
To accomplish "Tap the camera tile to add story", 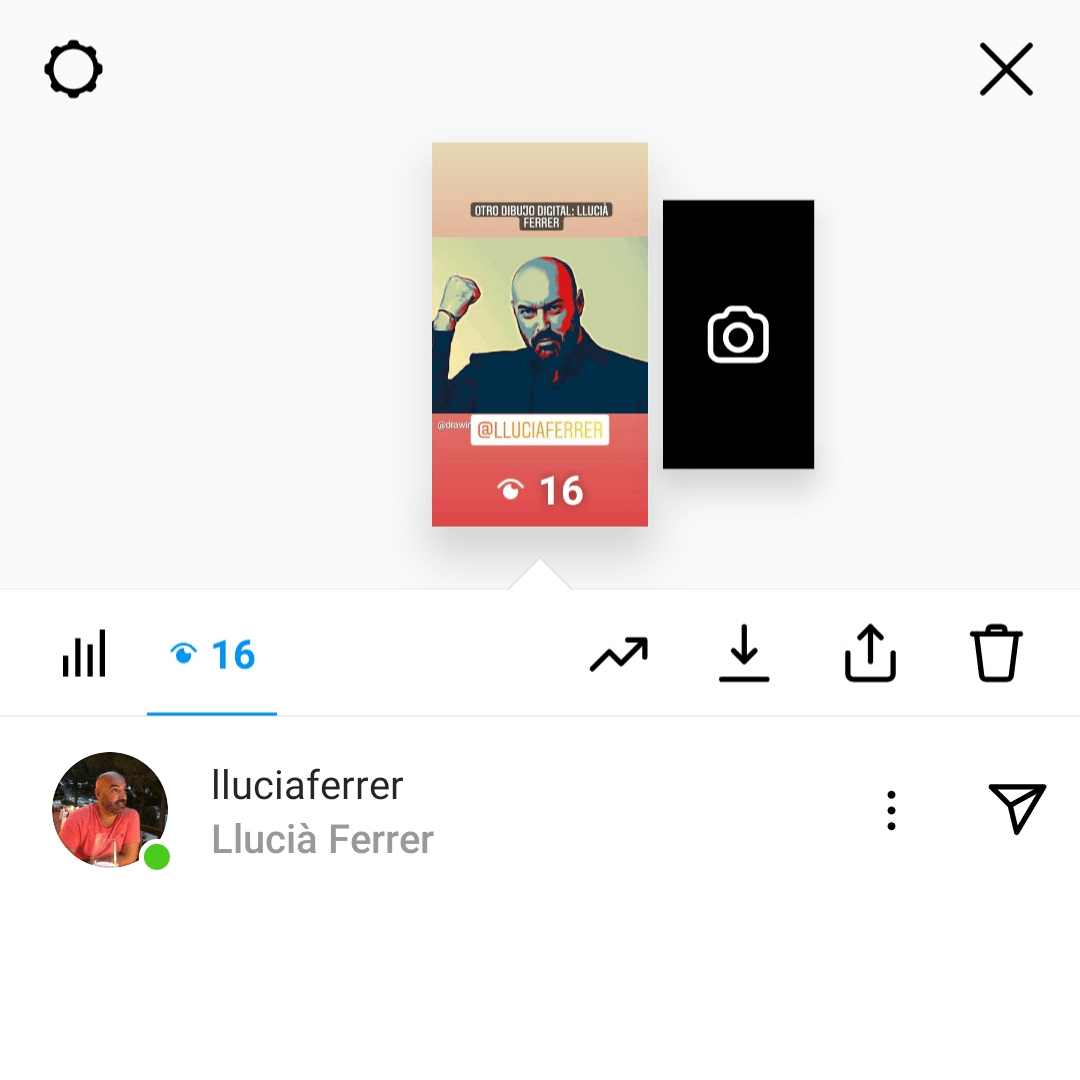I will (x=738, y=334).
